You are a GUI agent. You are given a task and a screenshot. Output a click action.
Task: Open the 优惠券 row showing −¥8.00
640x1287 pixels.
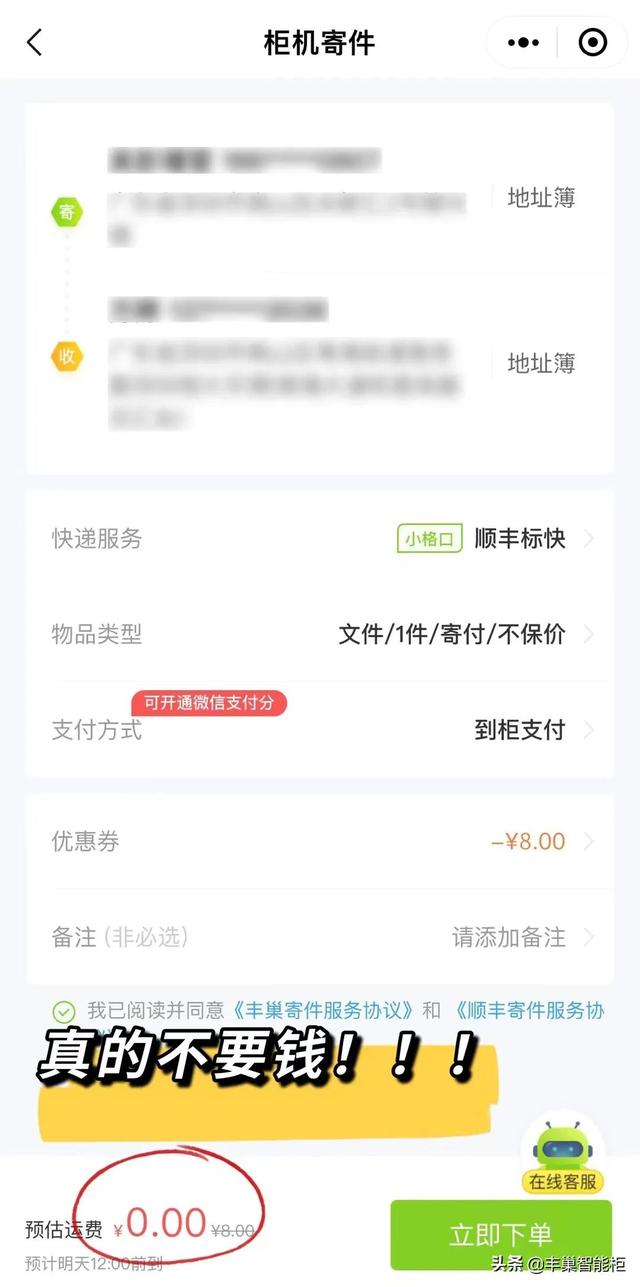[320, 842]
